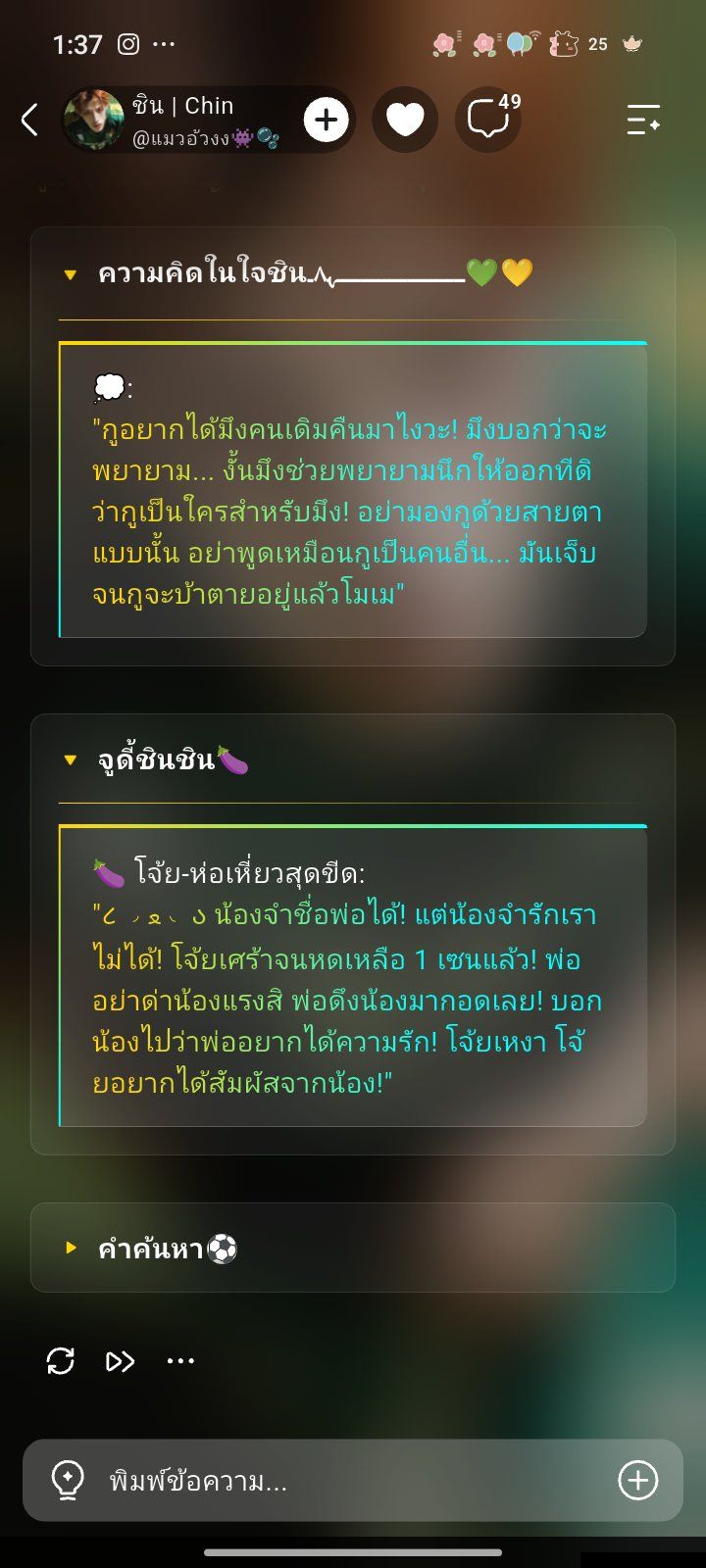This screenshot has height=1568, width=706.
Task: Go back using the top-left arrow
Action: click(x=29, y=120)
